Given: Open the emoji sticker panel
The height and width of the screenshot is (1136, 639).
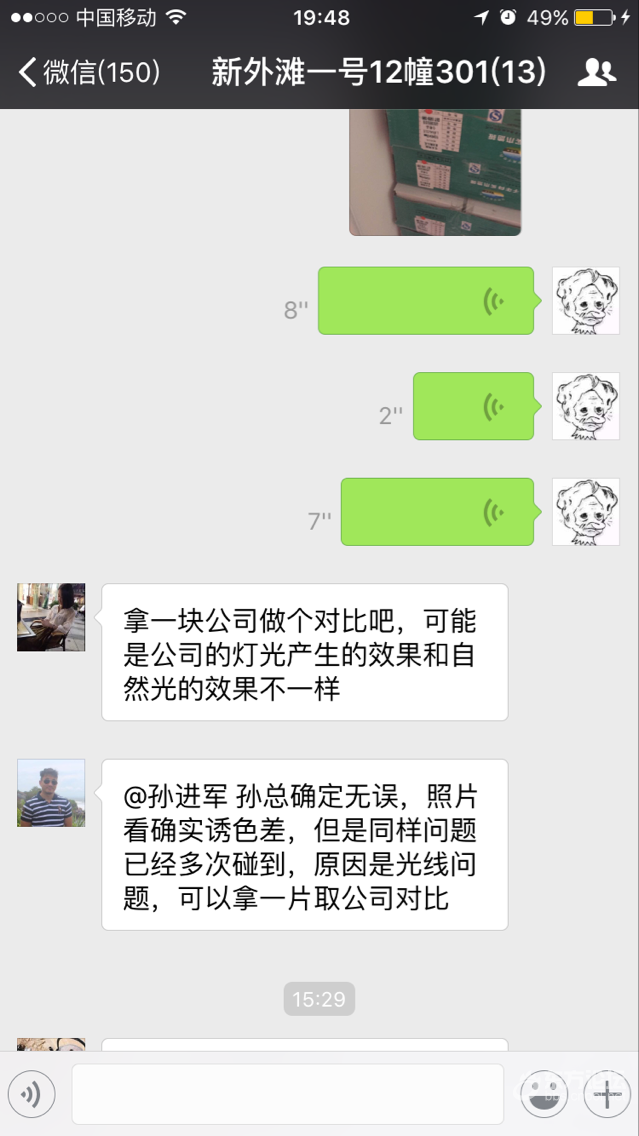Looking at the screenshot, I should (544, 1094).
